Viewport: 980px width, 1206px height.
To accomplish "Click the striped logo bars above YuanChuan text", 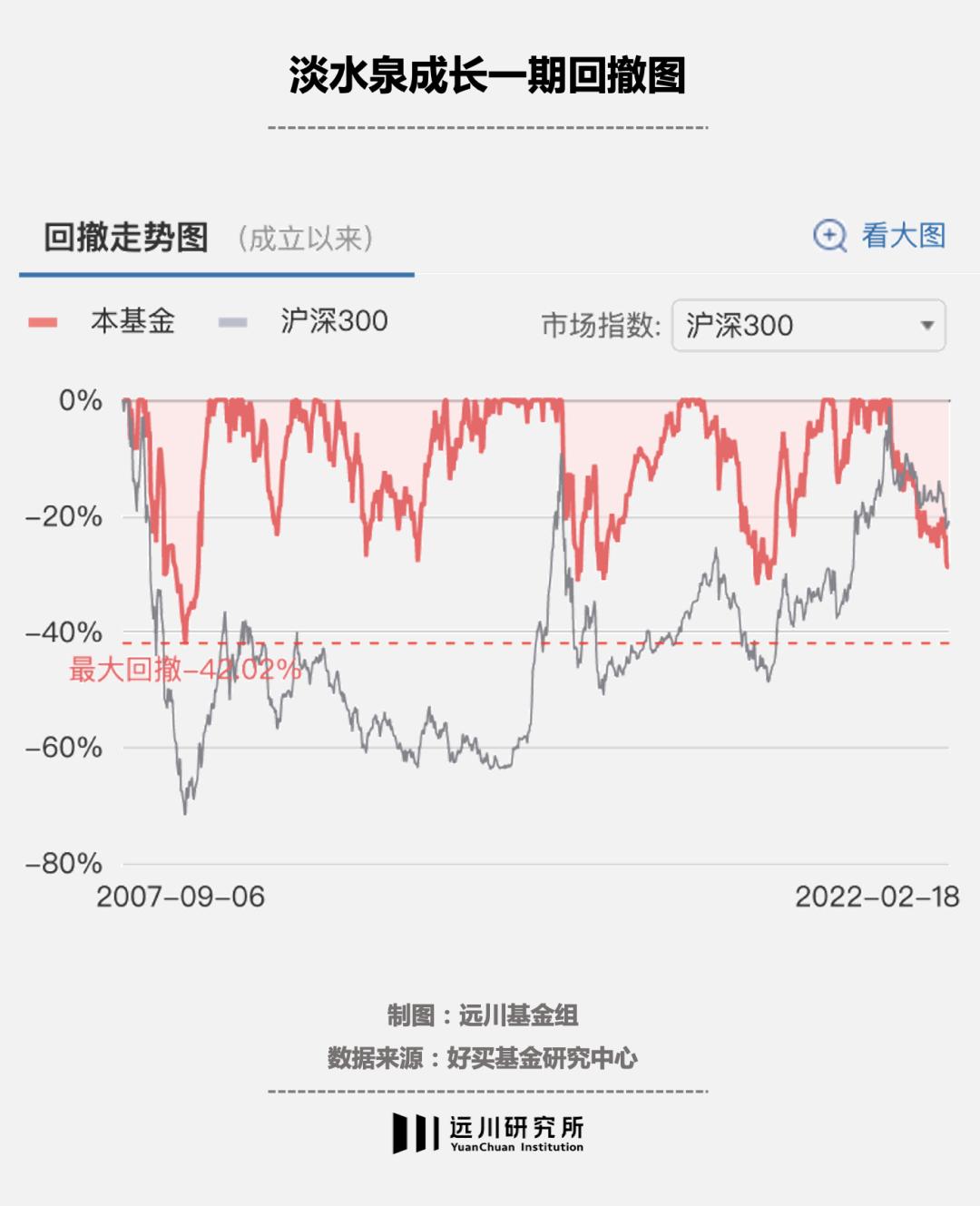I will [416, 1133].
